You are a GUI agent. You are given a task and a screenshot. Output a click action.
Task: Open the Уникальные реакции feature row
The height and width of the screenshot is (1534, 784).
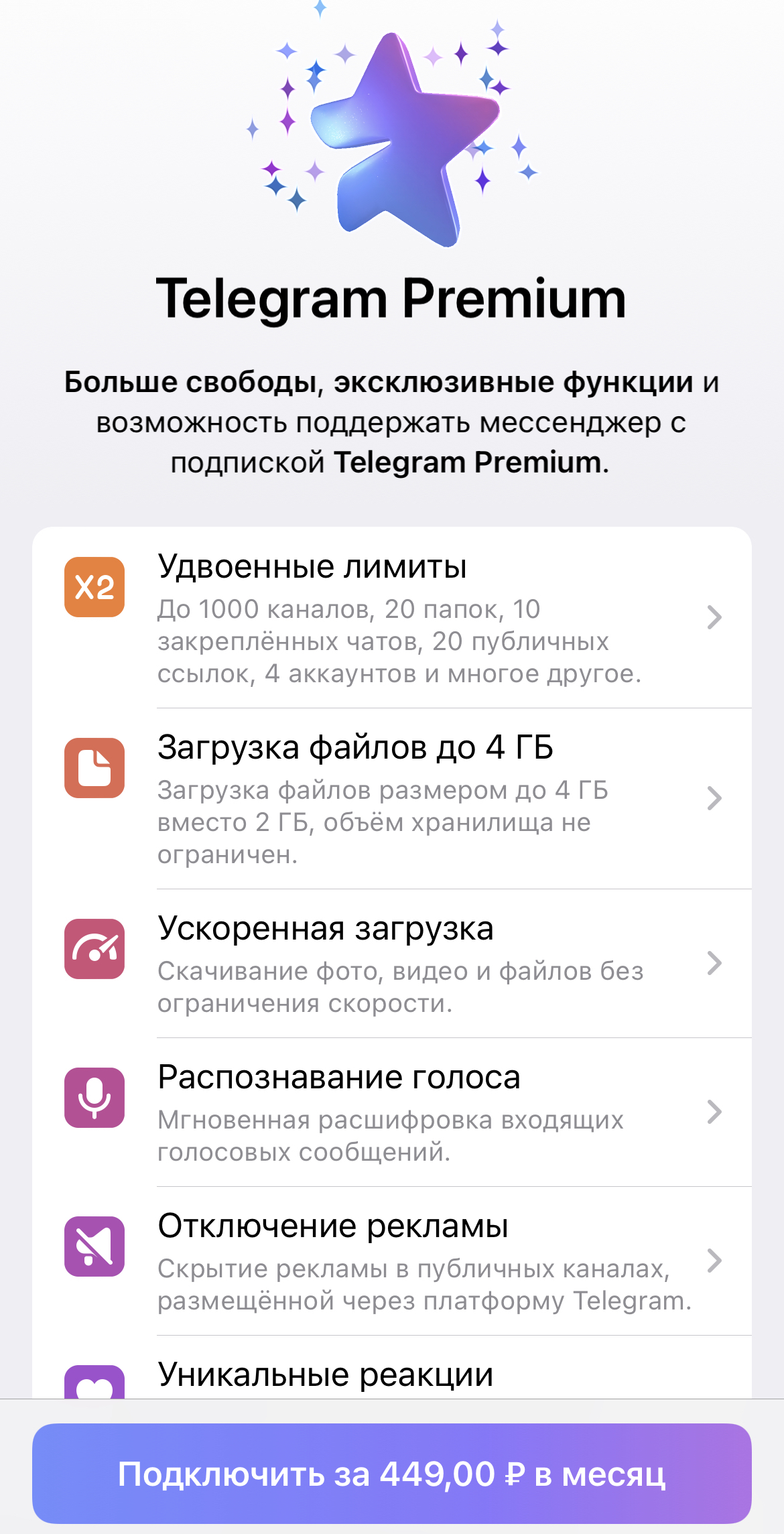click(391, 1375)
